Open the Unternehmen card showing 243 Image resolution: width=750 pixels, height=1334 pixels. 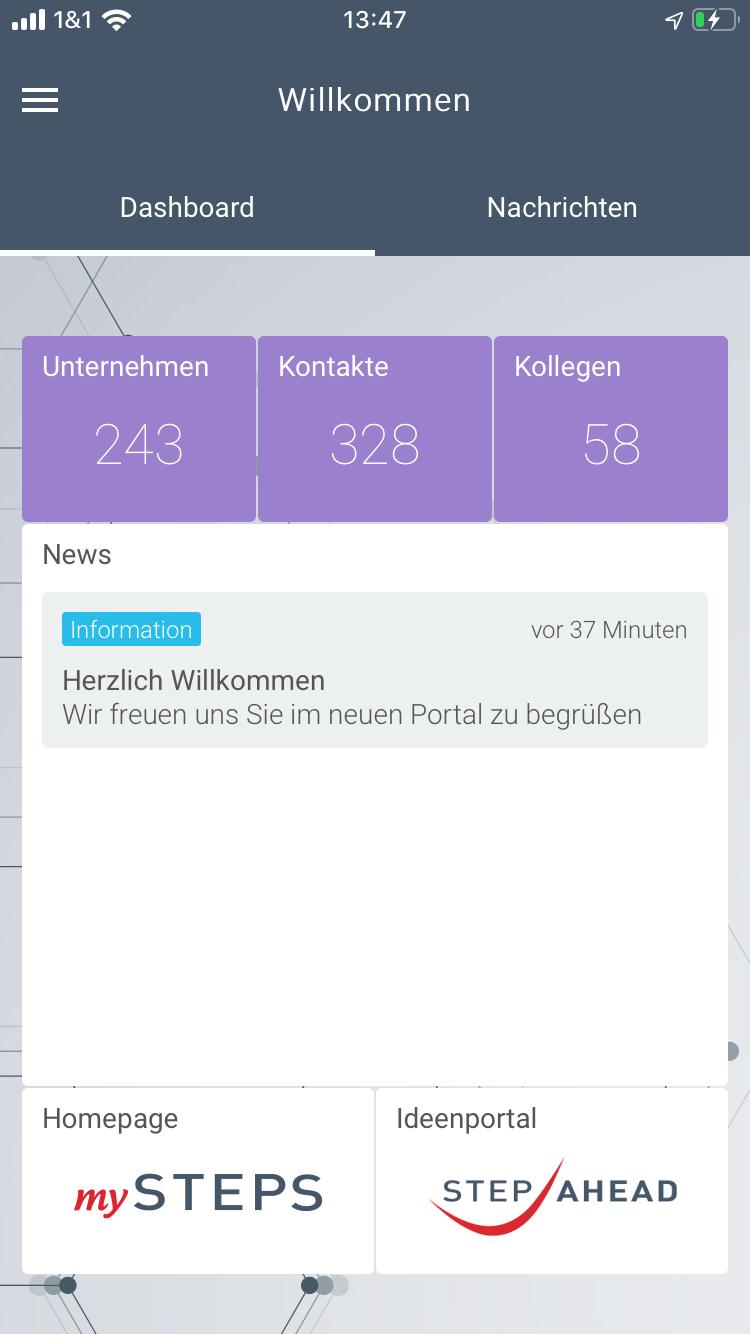point(138,428)
